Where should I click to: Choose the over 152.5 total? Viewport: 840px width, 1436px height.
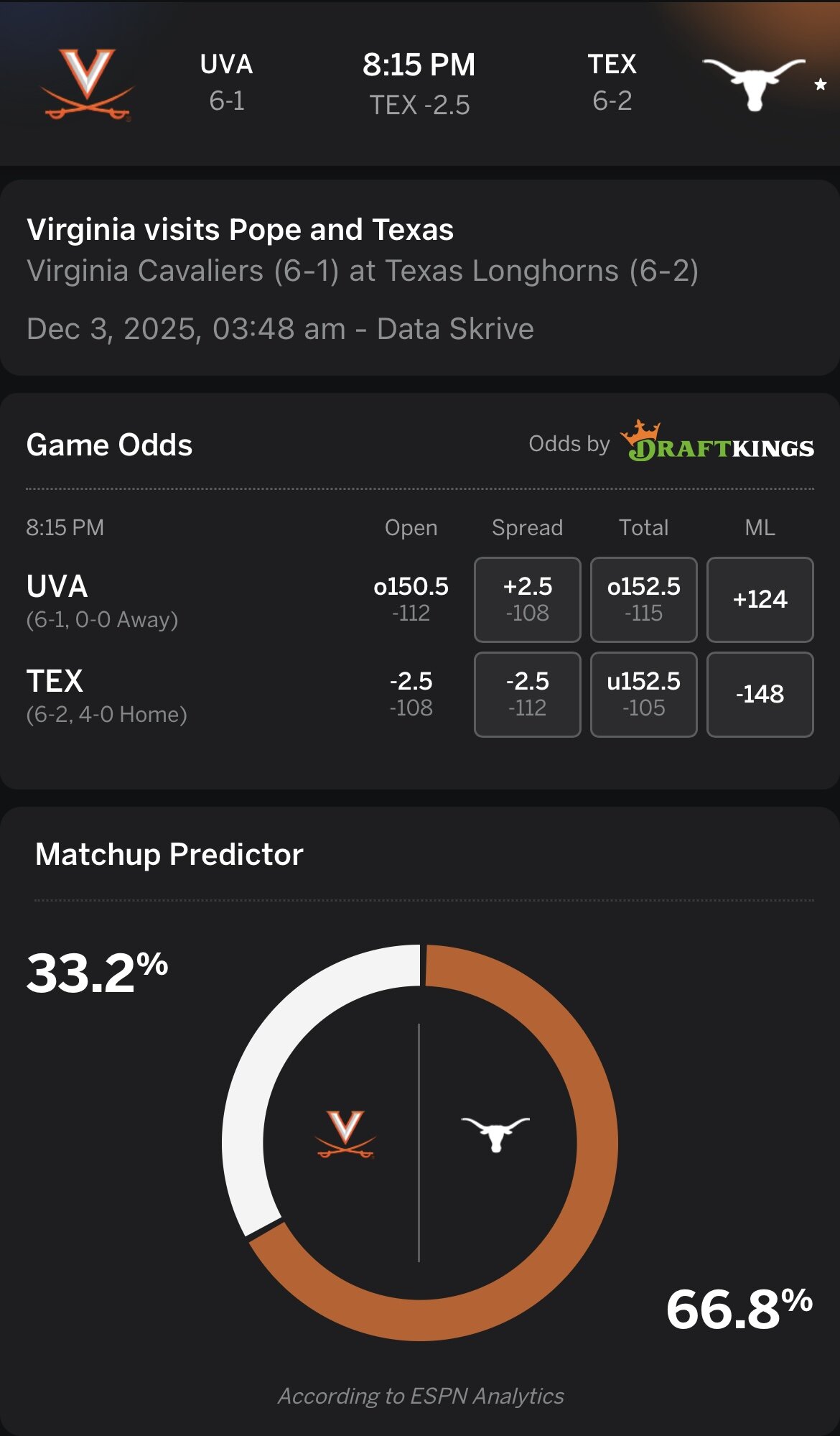click(x=643, y=599)
